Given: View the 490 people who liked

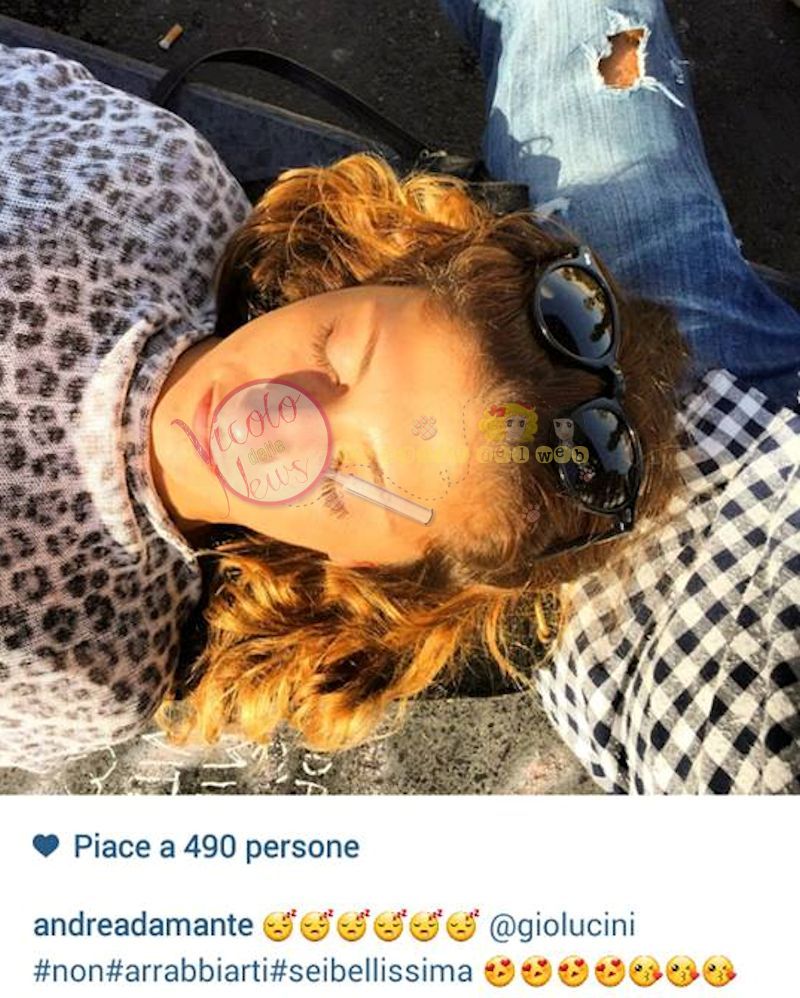Looking at the screenshot, I should (x=215, y=847).
